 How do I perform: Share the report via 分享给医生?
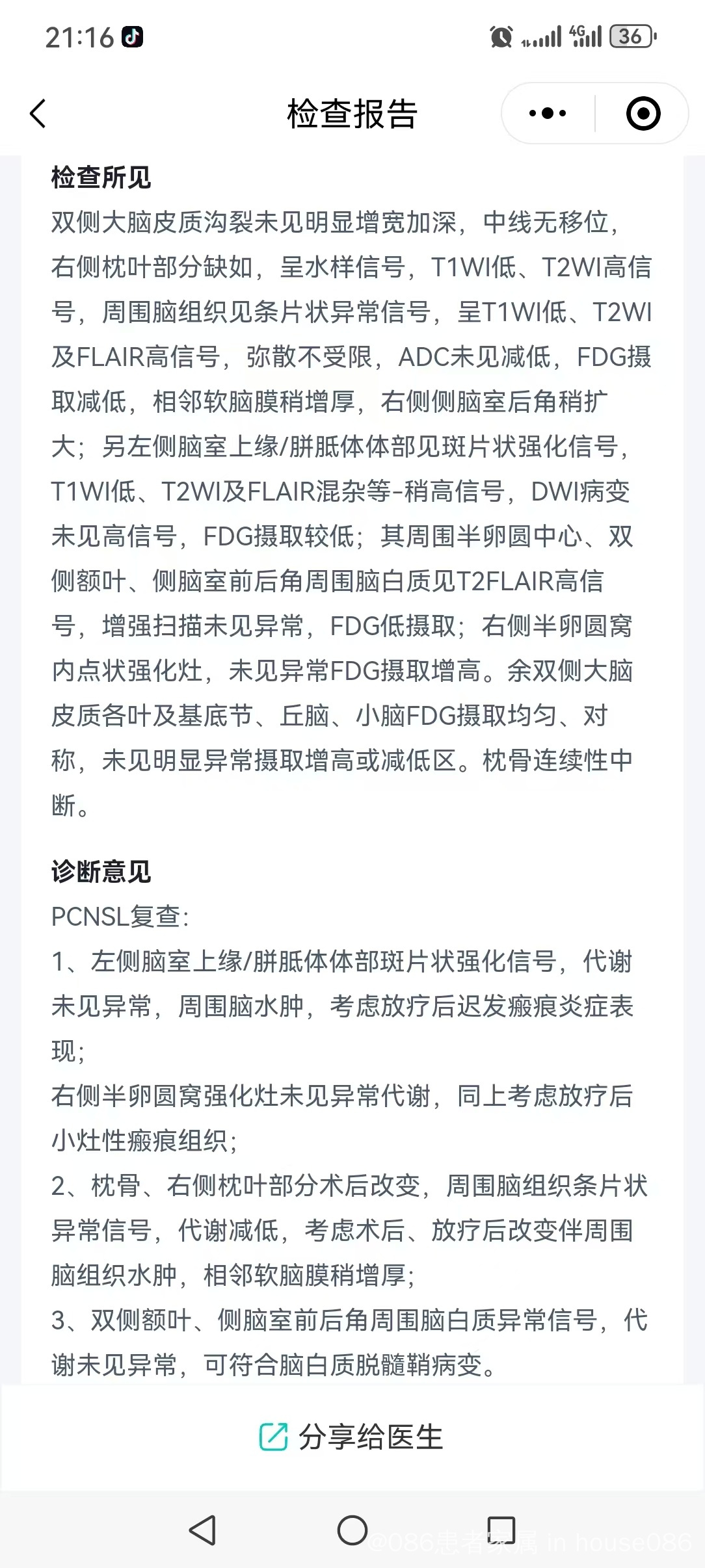coord(352,1437)
